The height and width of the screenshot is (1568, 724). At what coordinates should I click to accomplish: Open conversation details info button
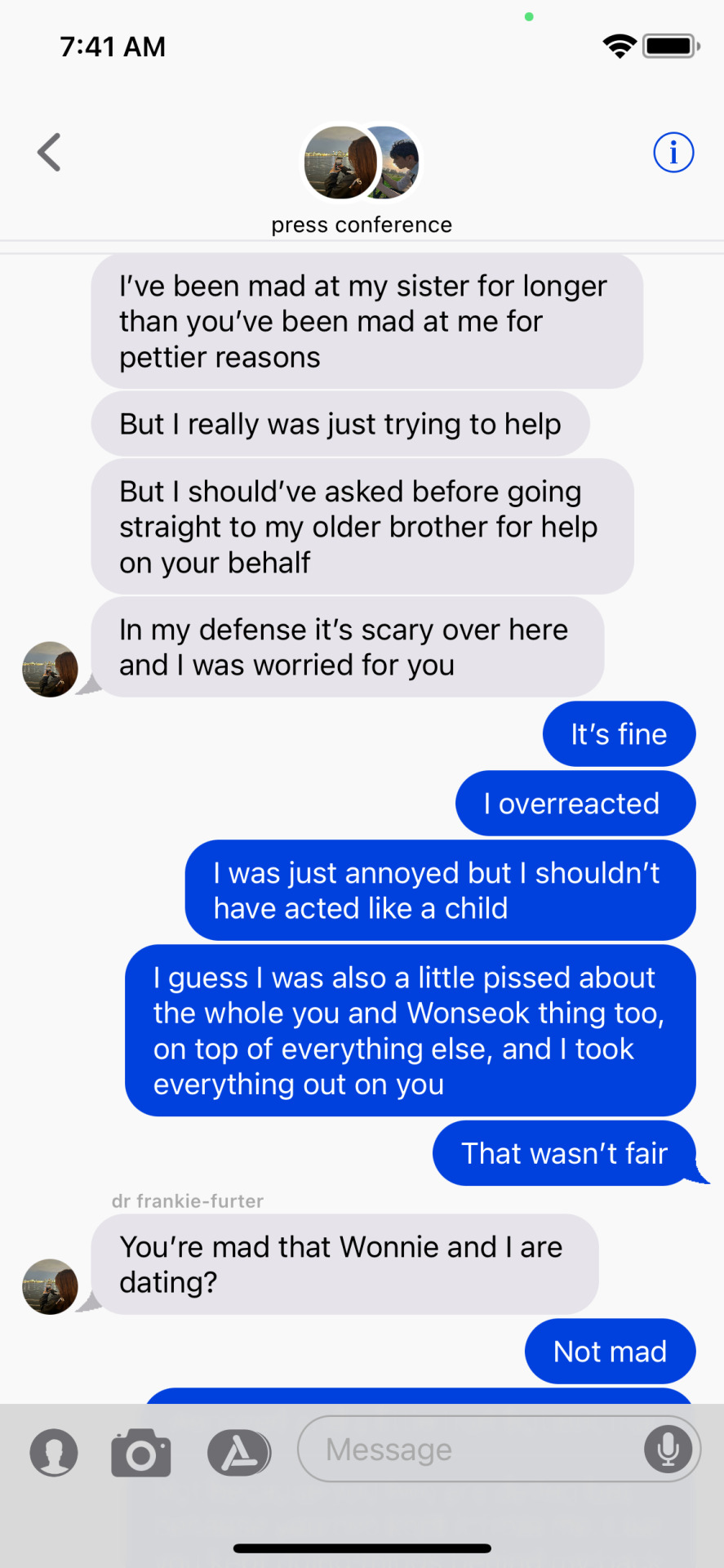[x=673, y=153]
